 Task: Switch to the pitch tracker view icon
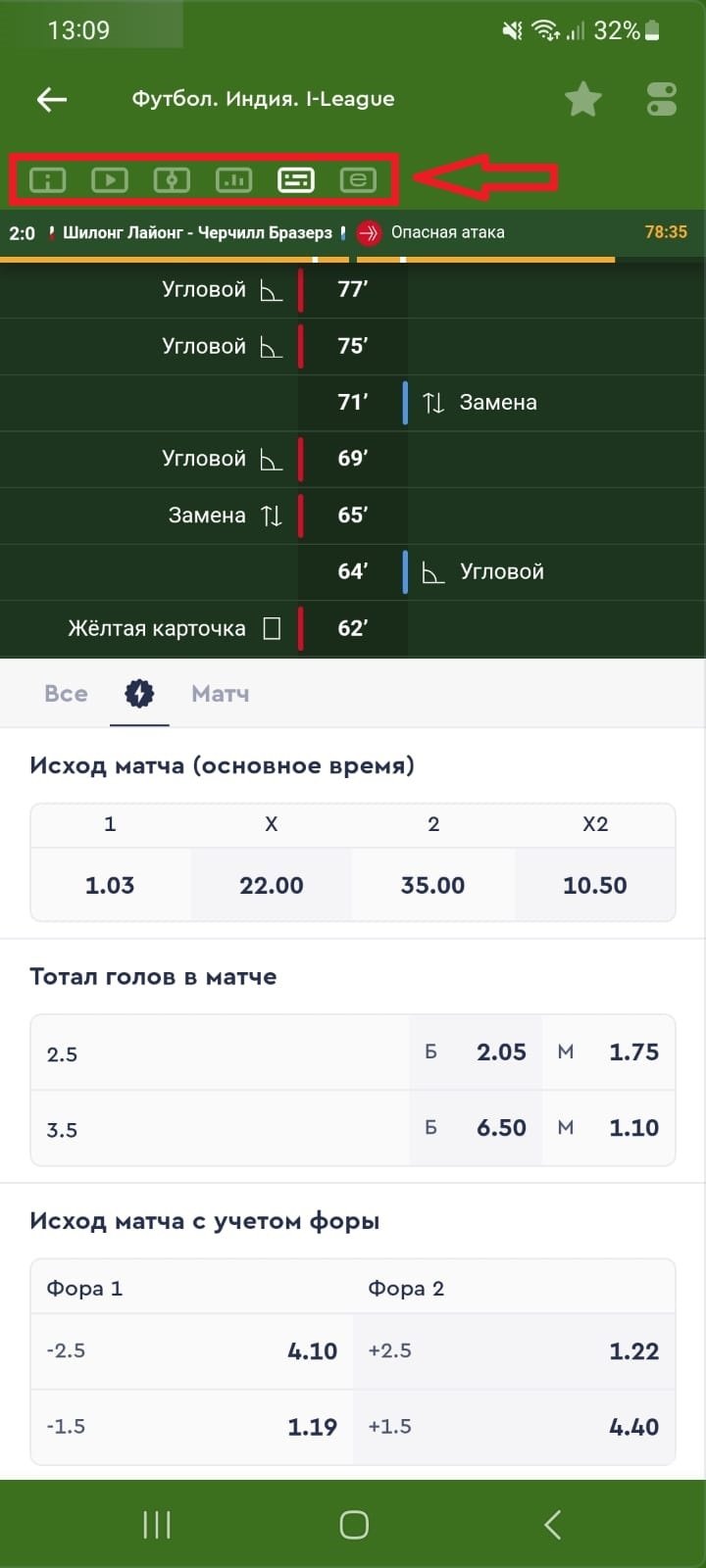click(x=172, y=179)
